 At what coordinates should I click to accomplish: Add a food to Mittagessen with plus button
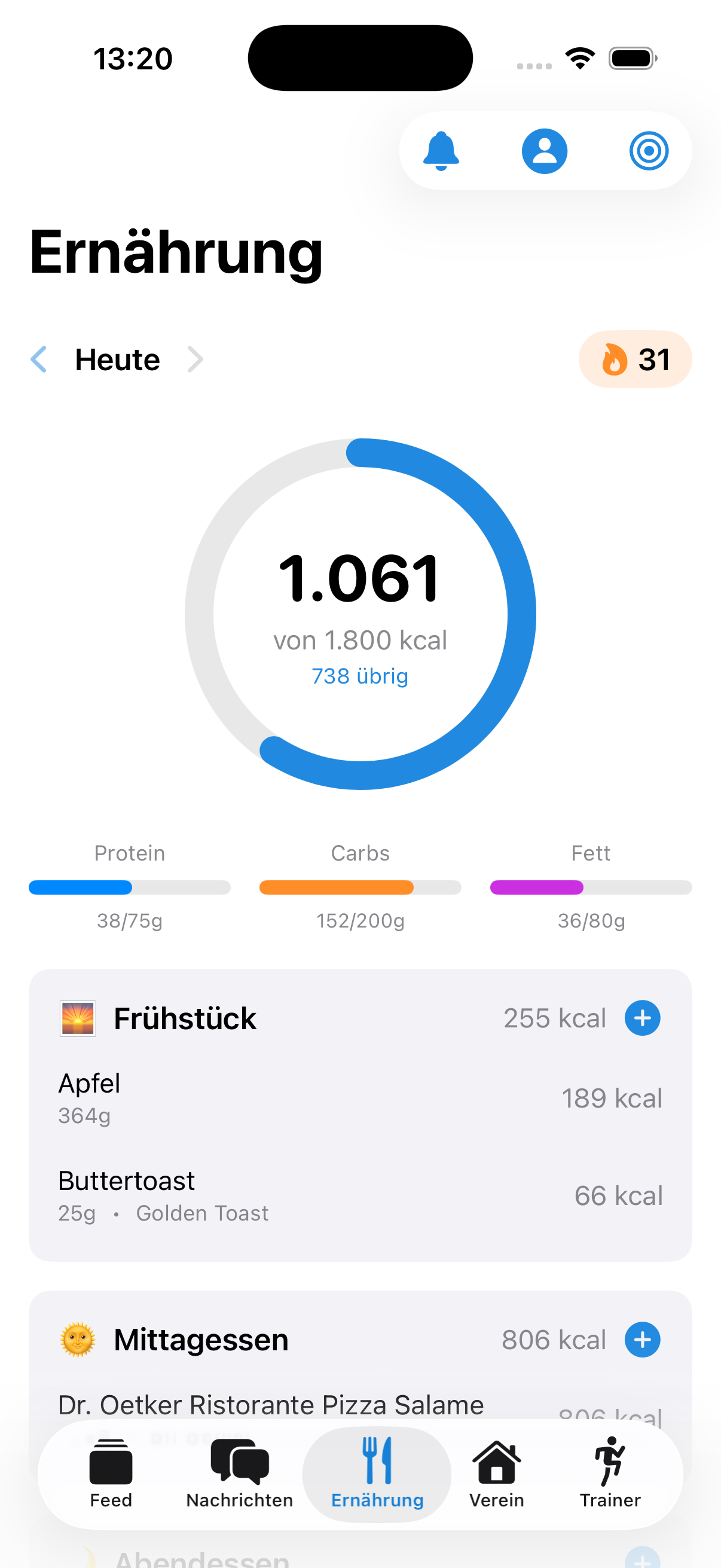click(x=642, y=1340)
